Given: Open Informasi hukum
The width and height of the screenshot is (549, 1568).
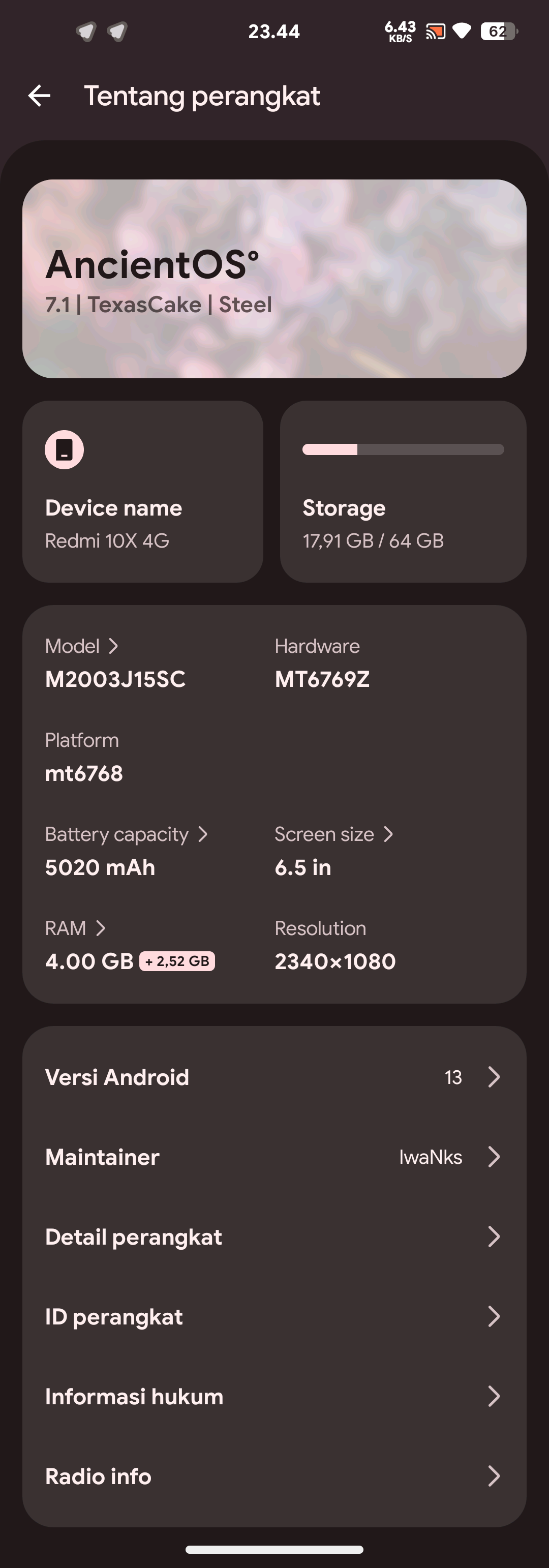Looking at the screenshot, I should tap(274, 1396).
